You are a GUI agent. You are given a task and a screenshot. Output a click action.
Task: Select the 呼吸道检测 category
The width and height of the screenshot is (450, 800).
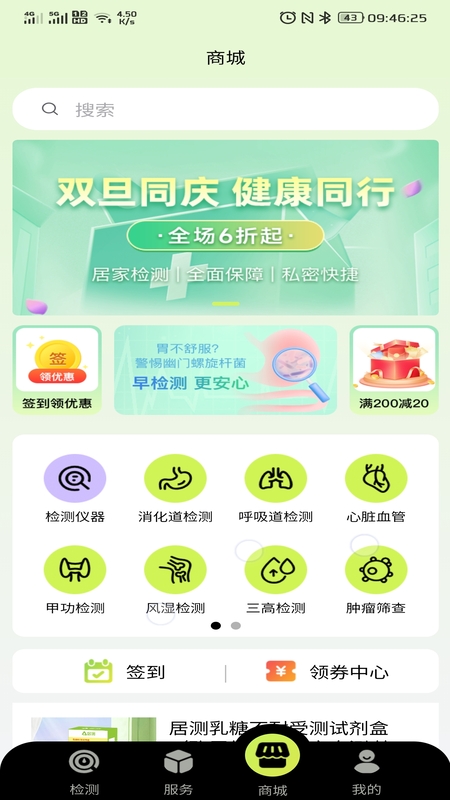coord(276,489)
